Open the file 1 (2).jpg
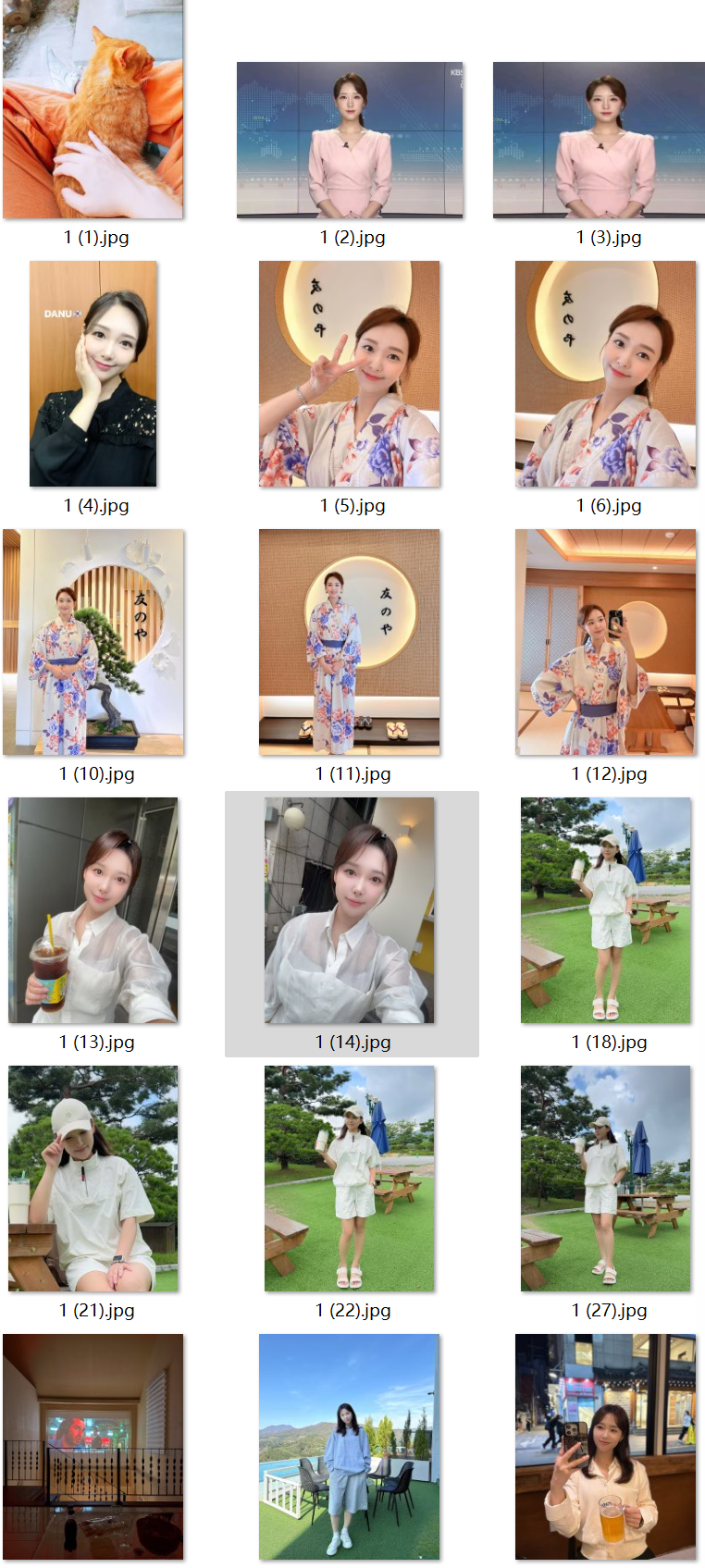705x1568 pixels. pos(350,140)
